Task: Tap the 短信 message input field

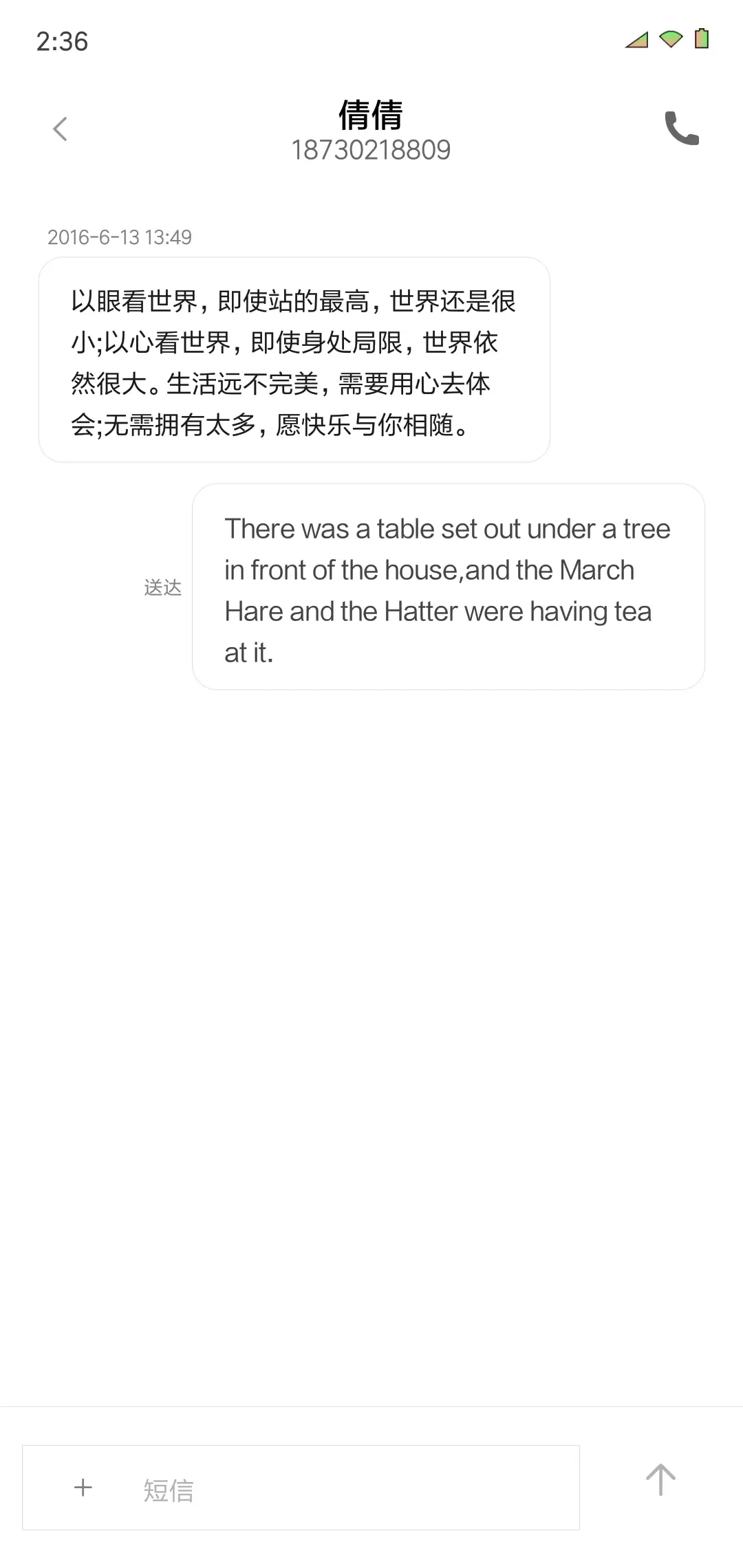Action: tap(169, 1487)
